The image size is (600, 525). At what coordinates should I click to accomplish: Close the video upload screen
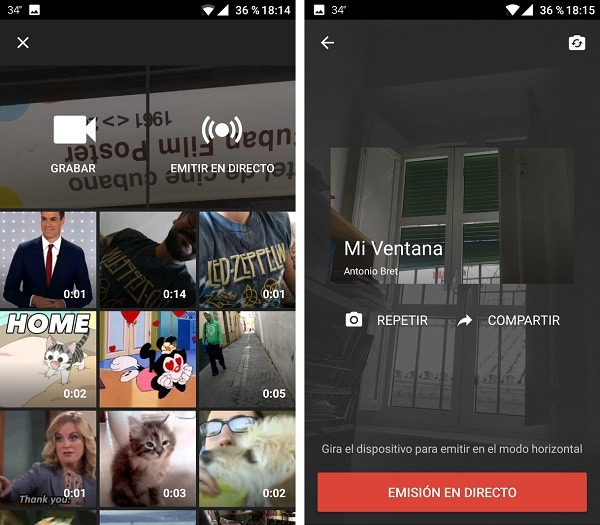click(x=23, y=43)
